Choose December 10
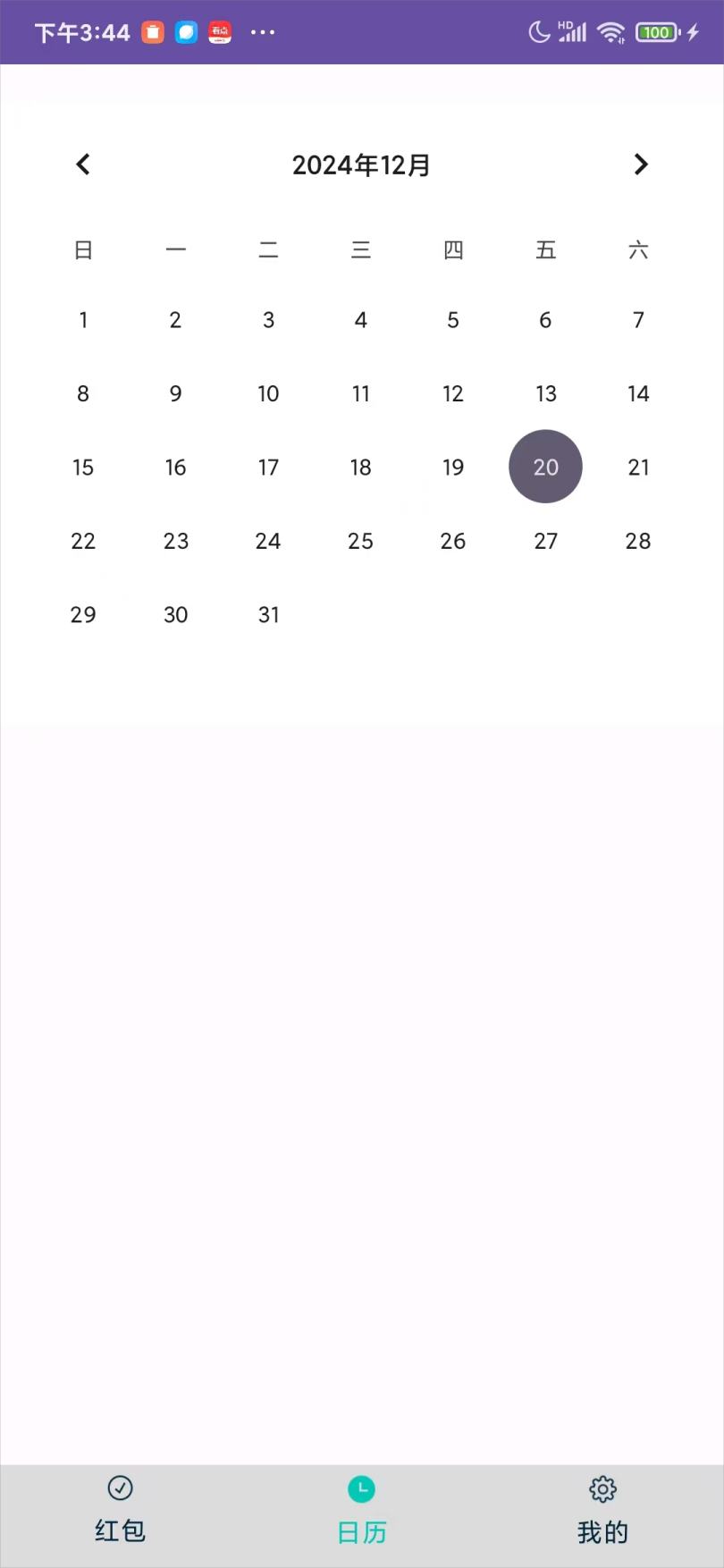Image resolution: width=724 pixels, height=1568 pixels. coord(268,393)
